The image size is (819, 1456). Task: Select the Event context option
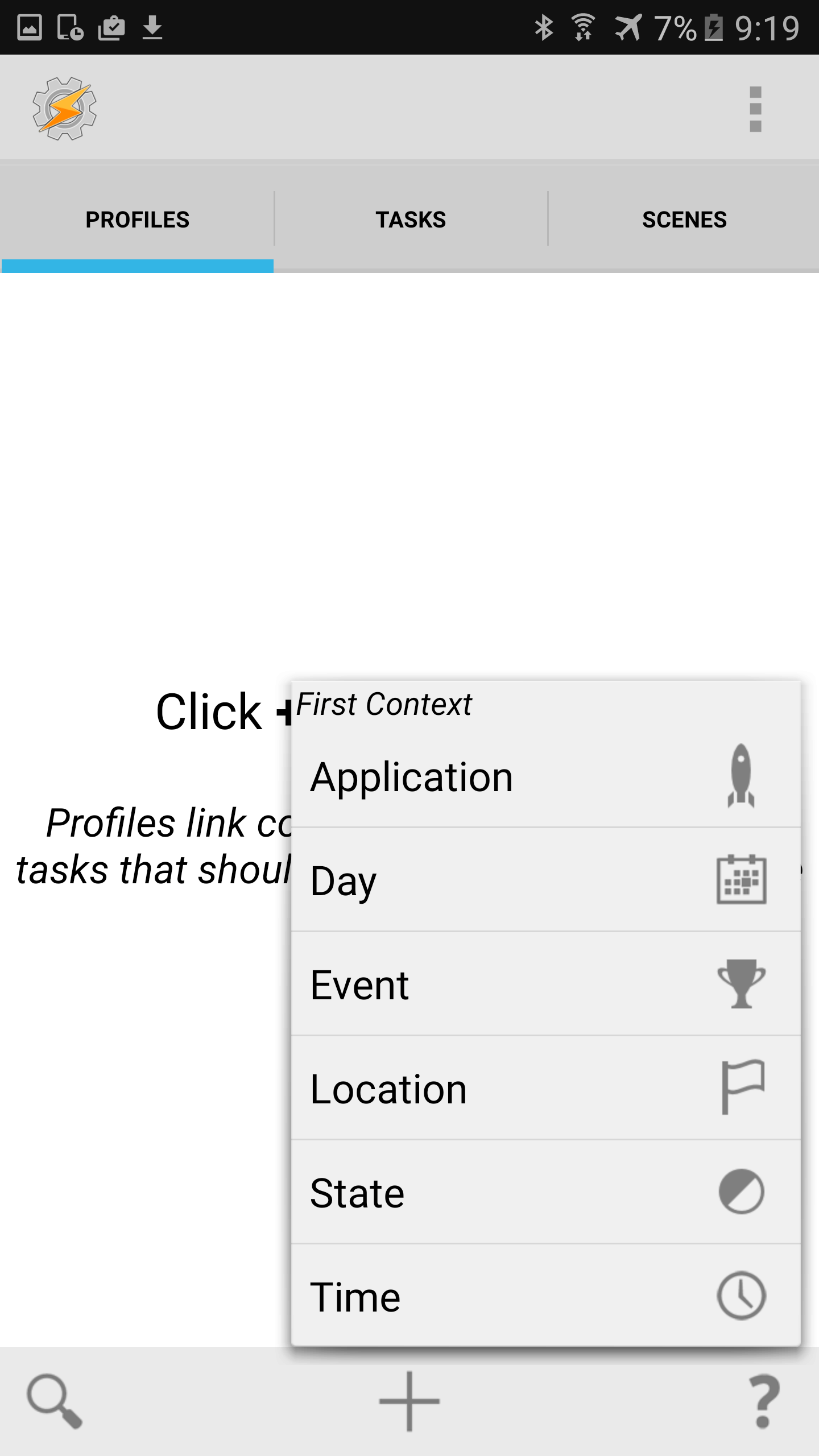pos(546,984)
